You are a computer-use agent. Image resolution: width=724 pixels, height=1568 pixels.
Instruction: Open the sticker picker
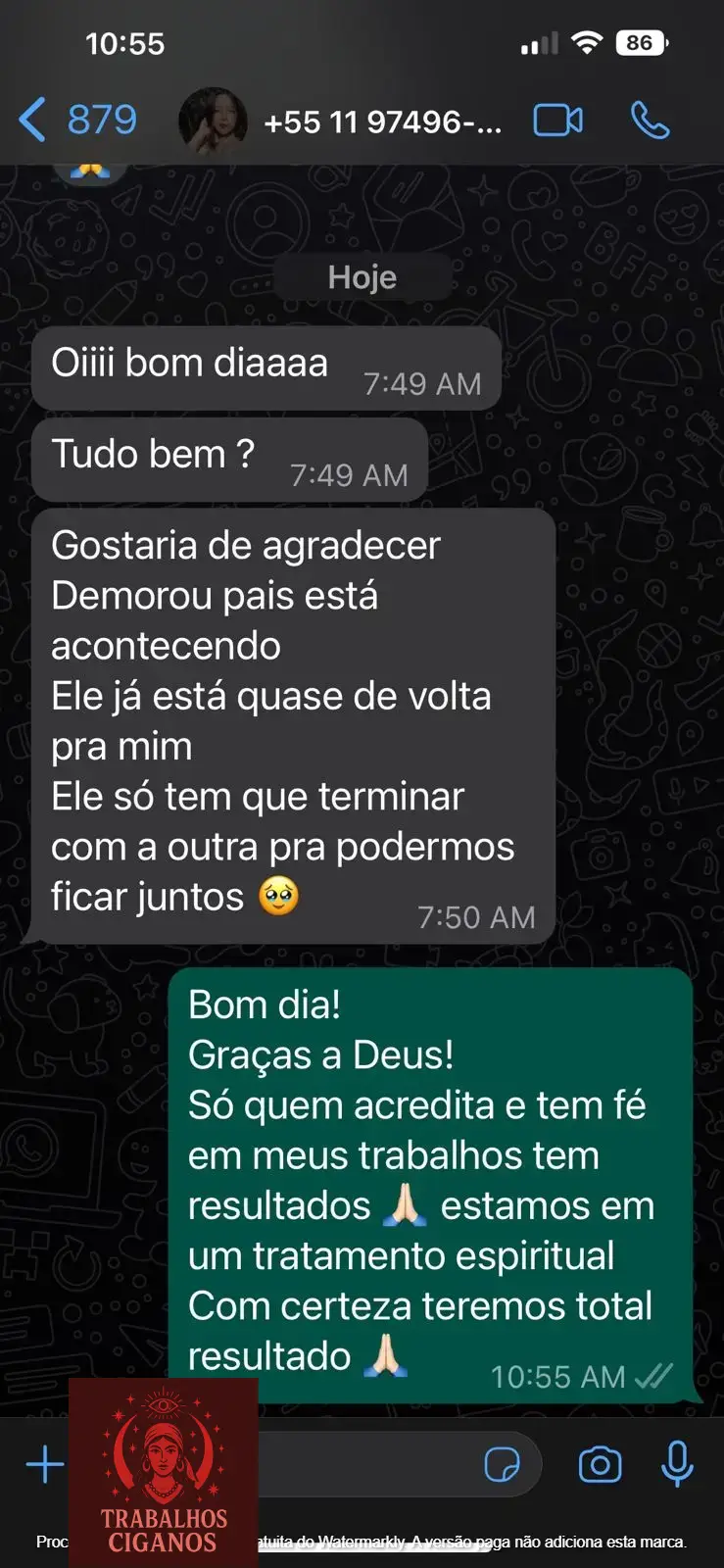coord(502,1465)
